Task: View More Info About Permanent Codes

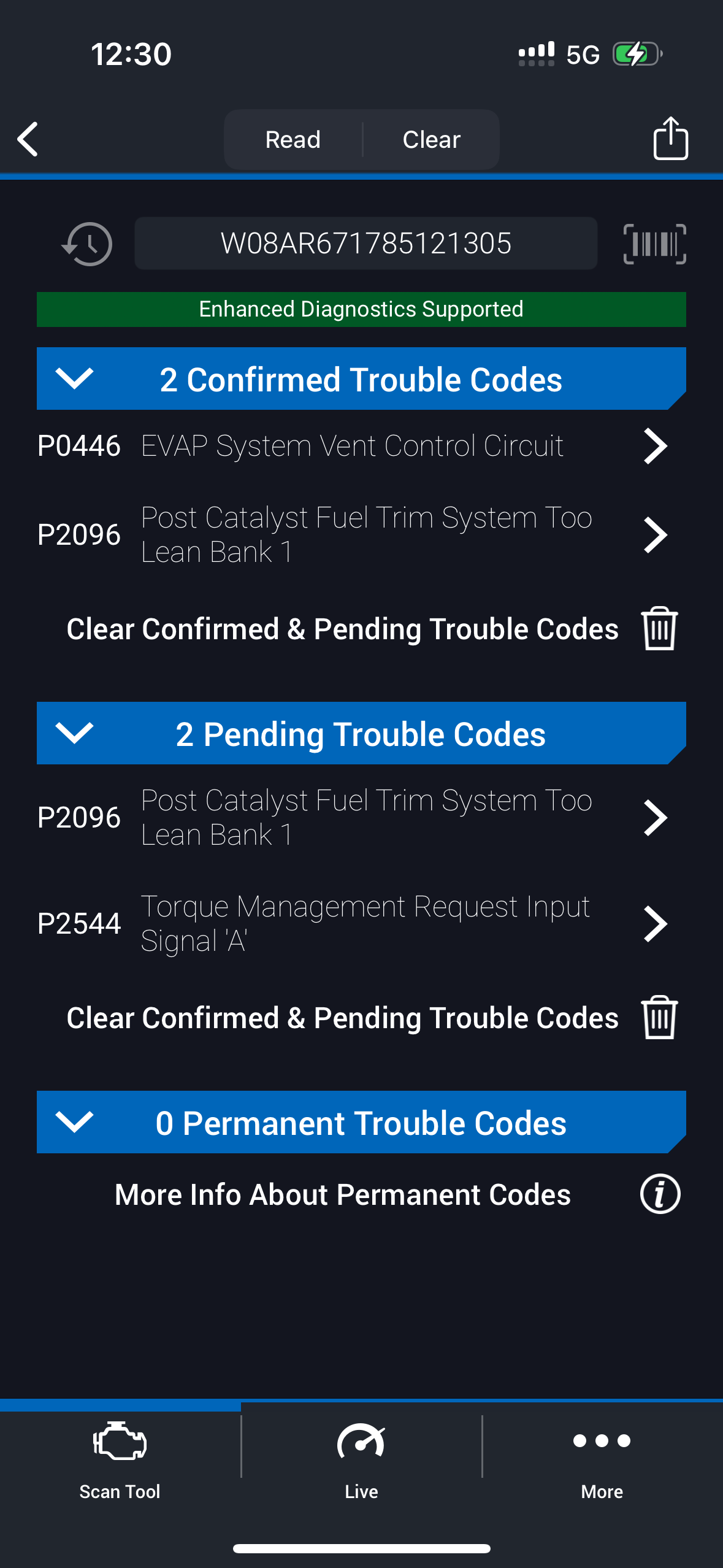Action: click(x=660, y=1194)
